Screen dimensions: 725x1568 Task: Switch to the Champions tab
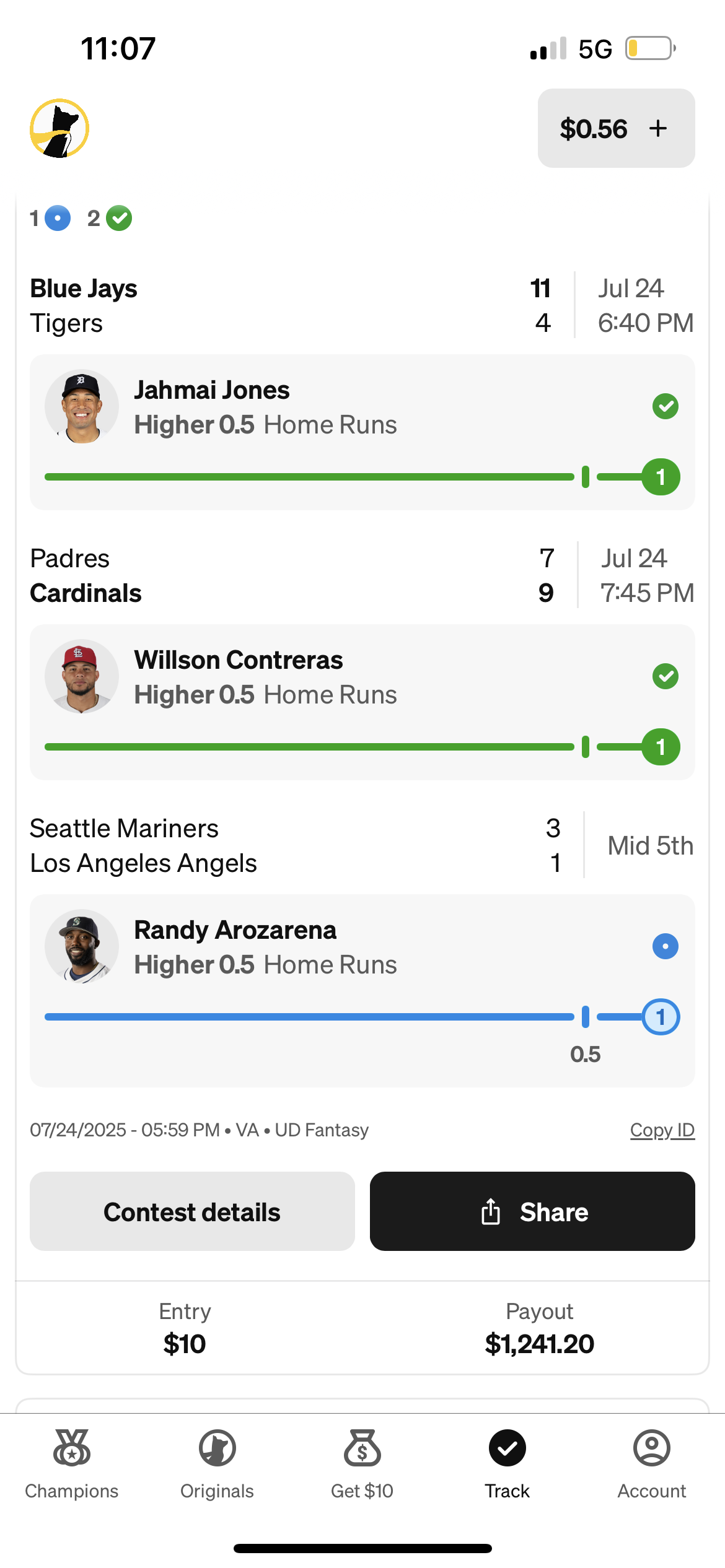click(72, 1464)
